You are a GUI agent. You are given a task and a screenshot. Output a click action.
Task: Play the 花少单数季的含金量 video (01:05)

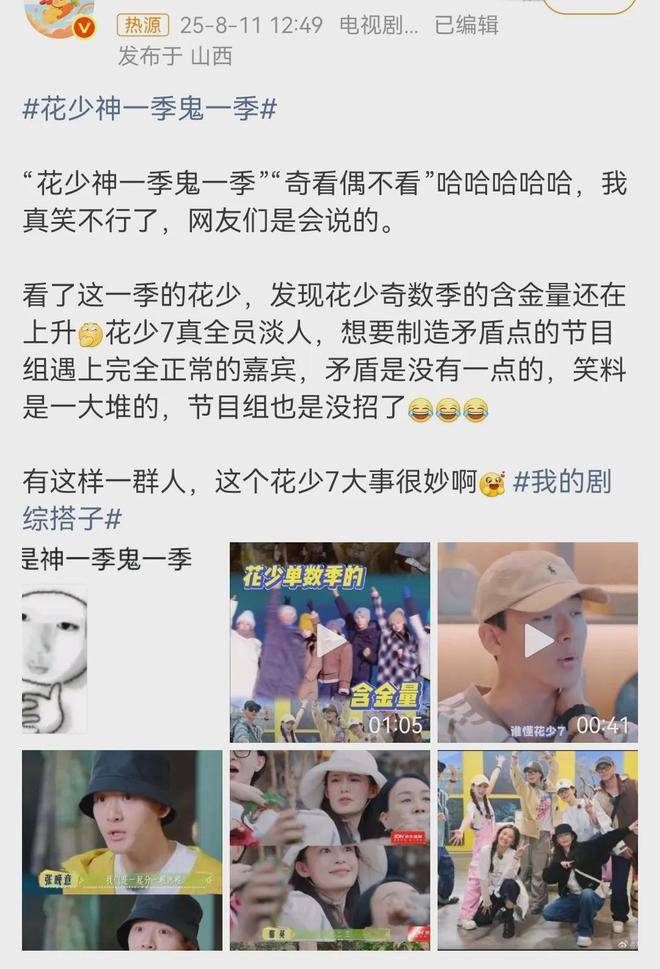[x=330, y=641]
